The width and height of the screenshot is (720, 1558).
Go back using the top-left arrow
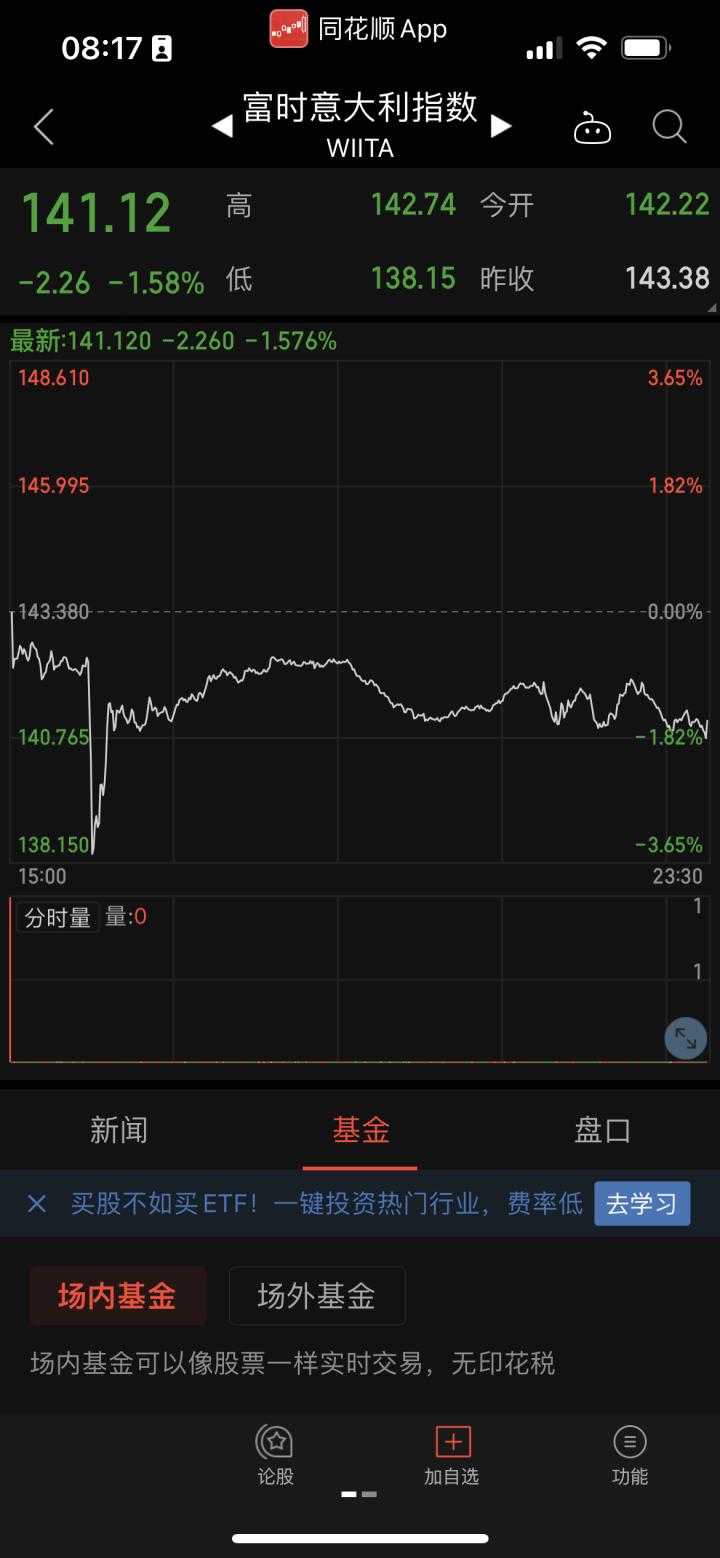(43, 127)
